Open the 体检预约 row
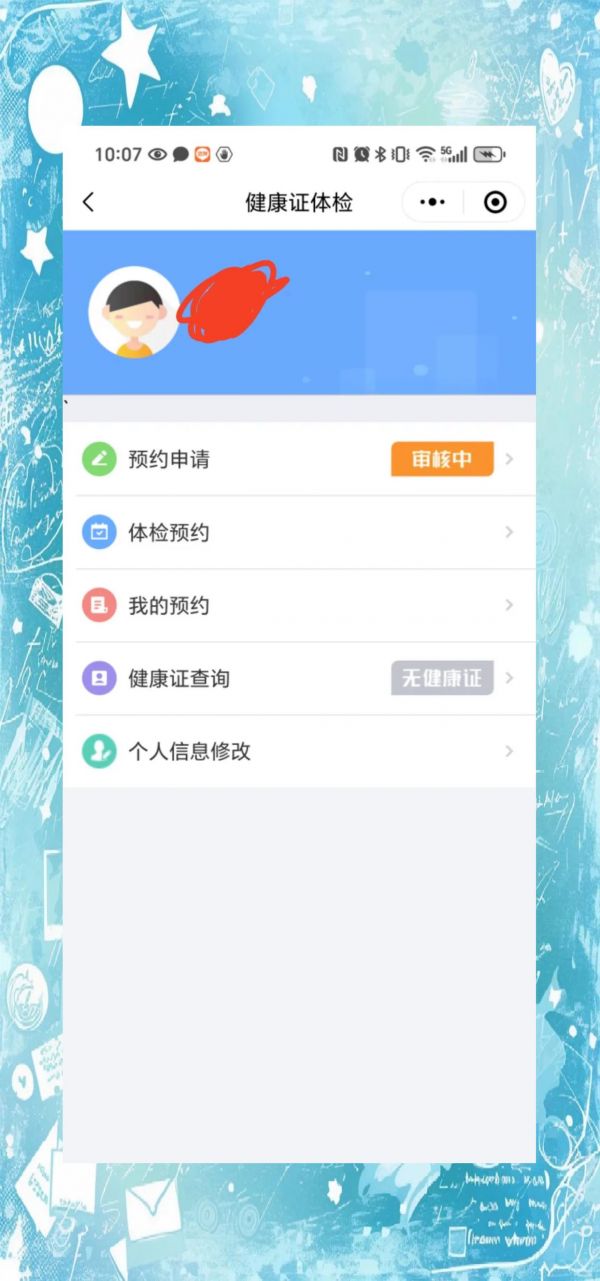The height and width of the screenshot is (1281, 600). pos(300,533)
